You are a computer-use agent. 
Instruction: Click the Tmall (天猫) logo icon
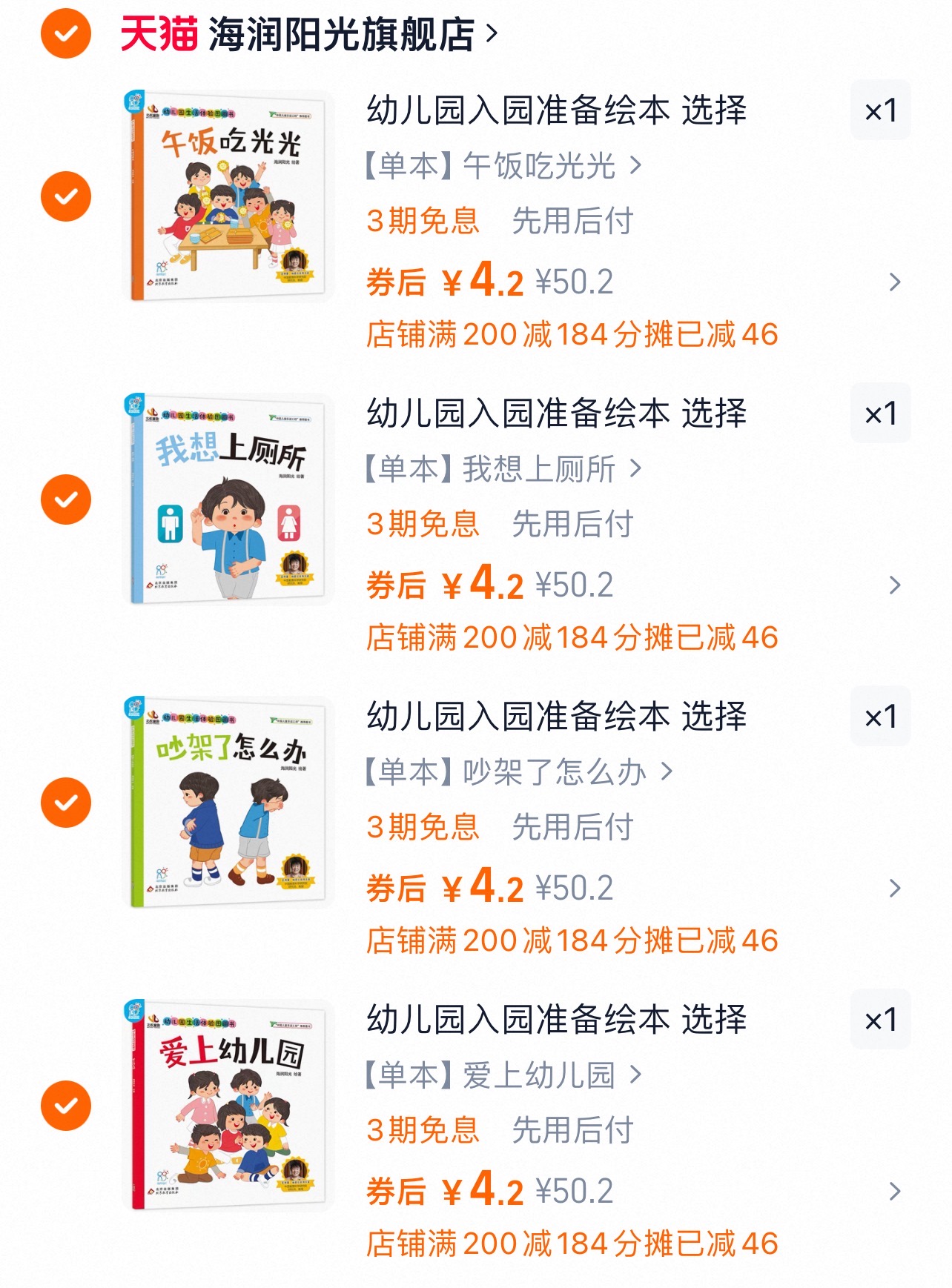pyautogui.click(x=160, y=31)
